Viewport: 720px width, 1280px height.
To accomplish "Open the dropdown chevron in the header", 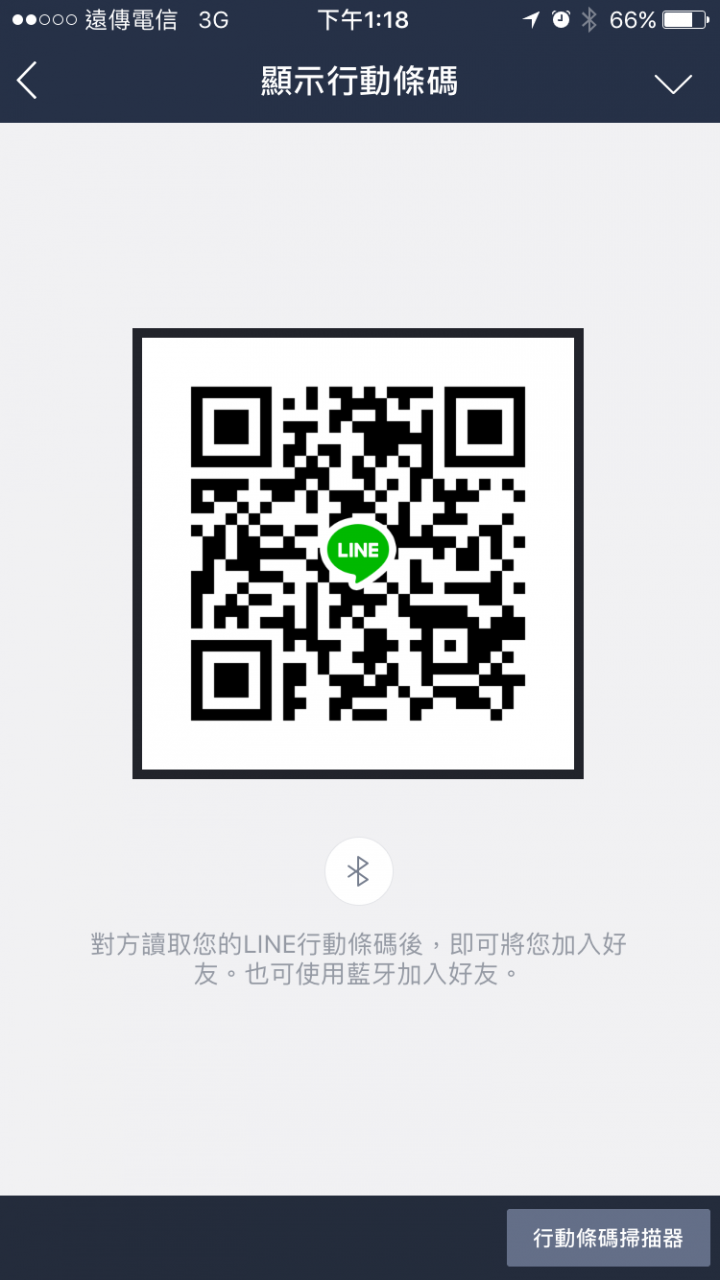I will pyautogui.click(x=673, y=83).
